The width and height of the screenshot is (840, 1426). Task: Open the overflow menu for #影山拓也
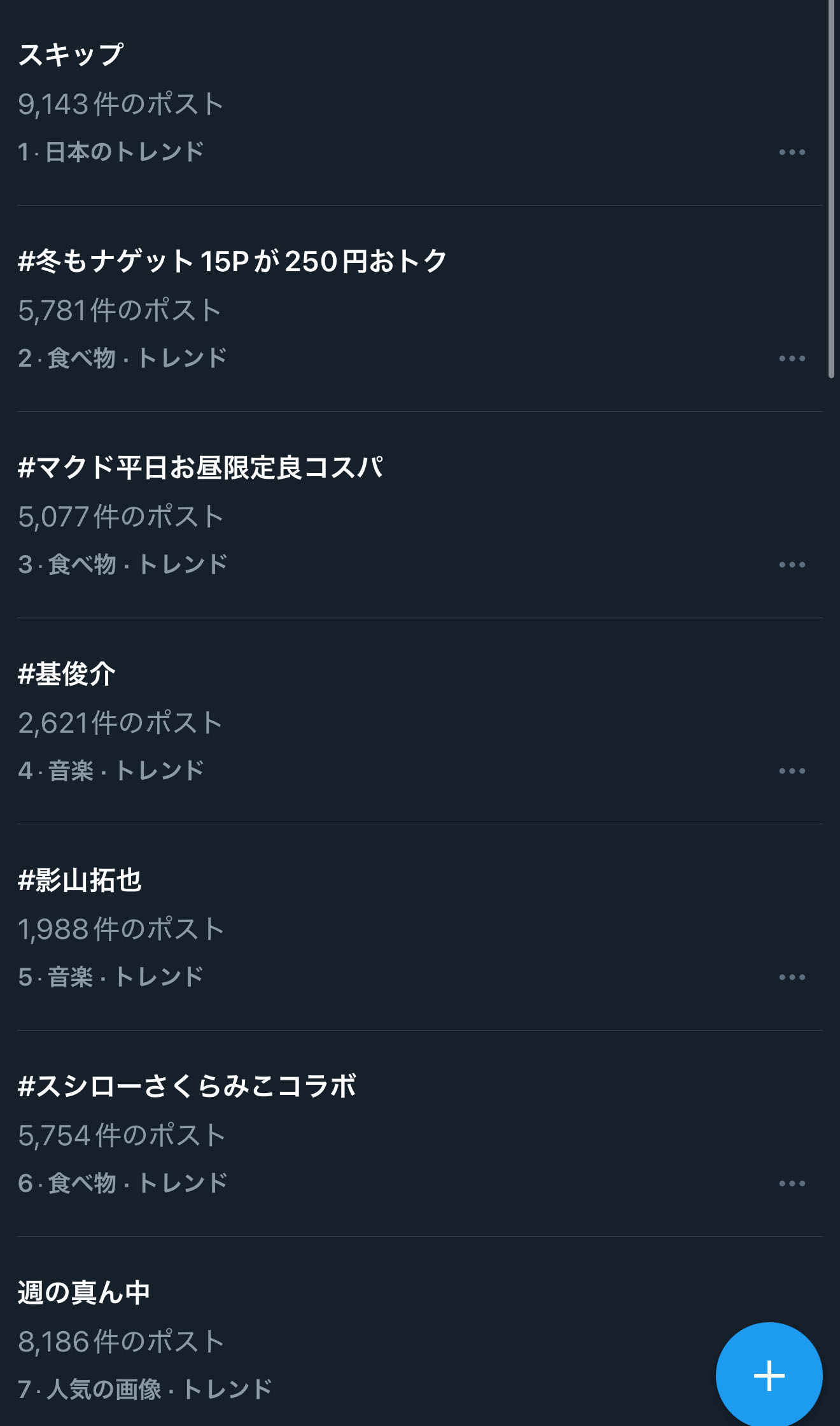pos(792,977)
